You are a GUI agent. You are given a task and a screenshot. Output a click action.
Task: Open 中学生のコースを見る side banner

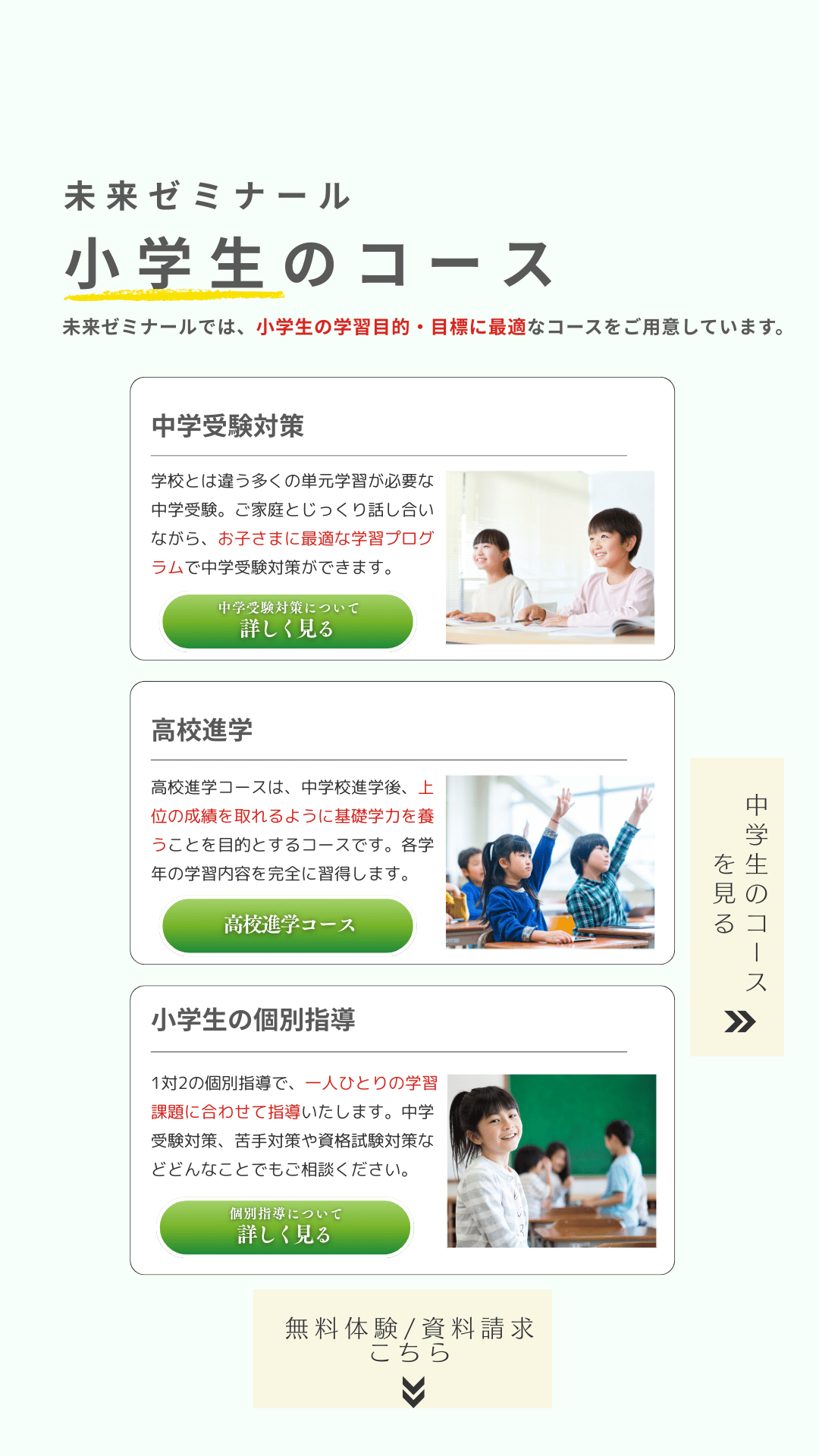736,907
